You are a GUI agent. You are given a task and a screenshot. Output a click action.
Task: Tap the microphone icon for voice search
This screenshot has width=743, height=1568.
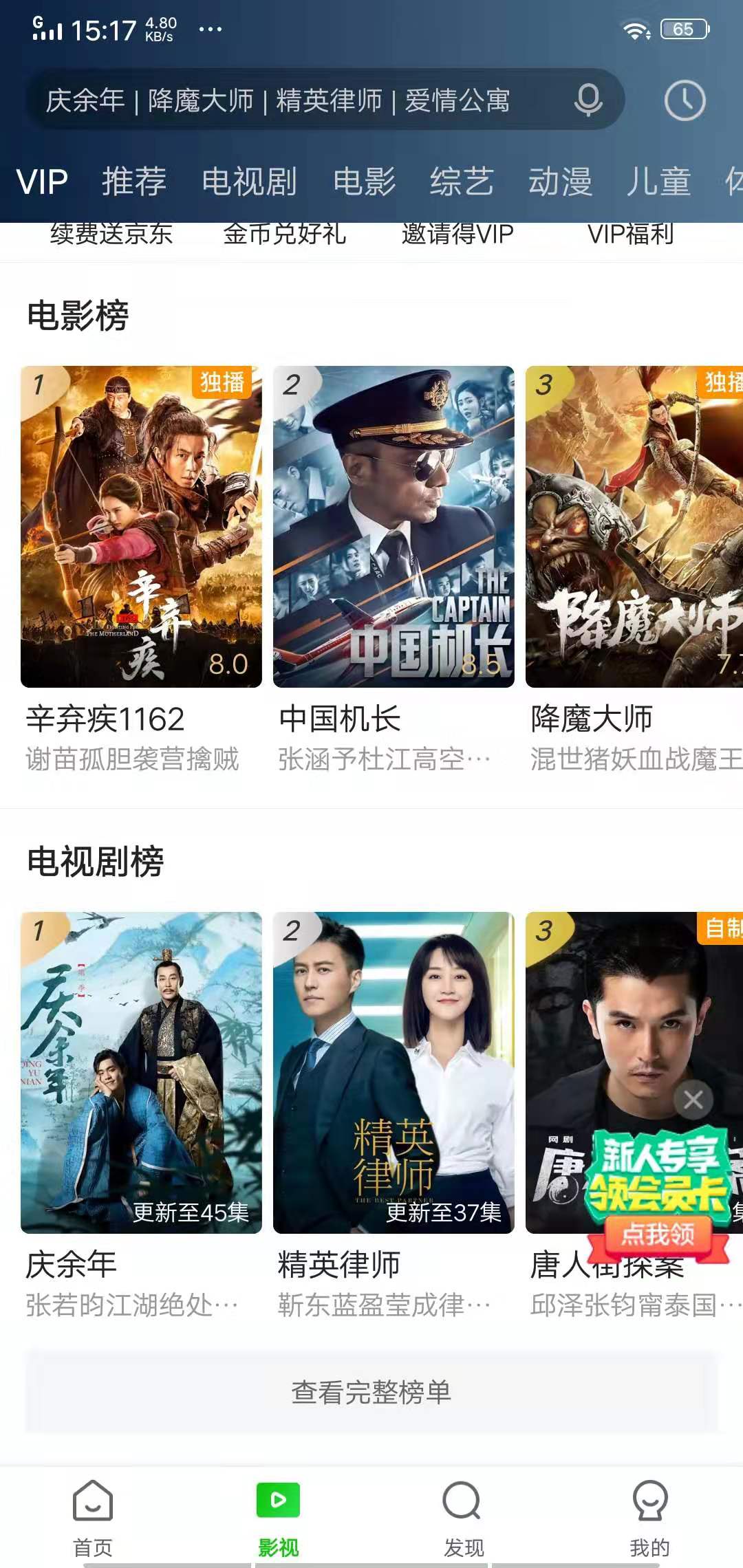pyautogui.click(x=587, y=99)
